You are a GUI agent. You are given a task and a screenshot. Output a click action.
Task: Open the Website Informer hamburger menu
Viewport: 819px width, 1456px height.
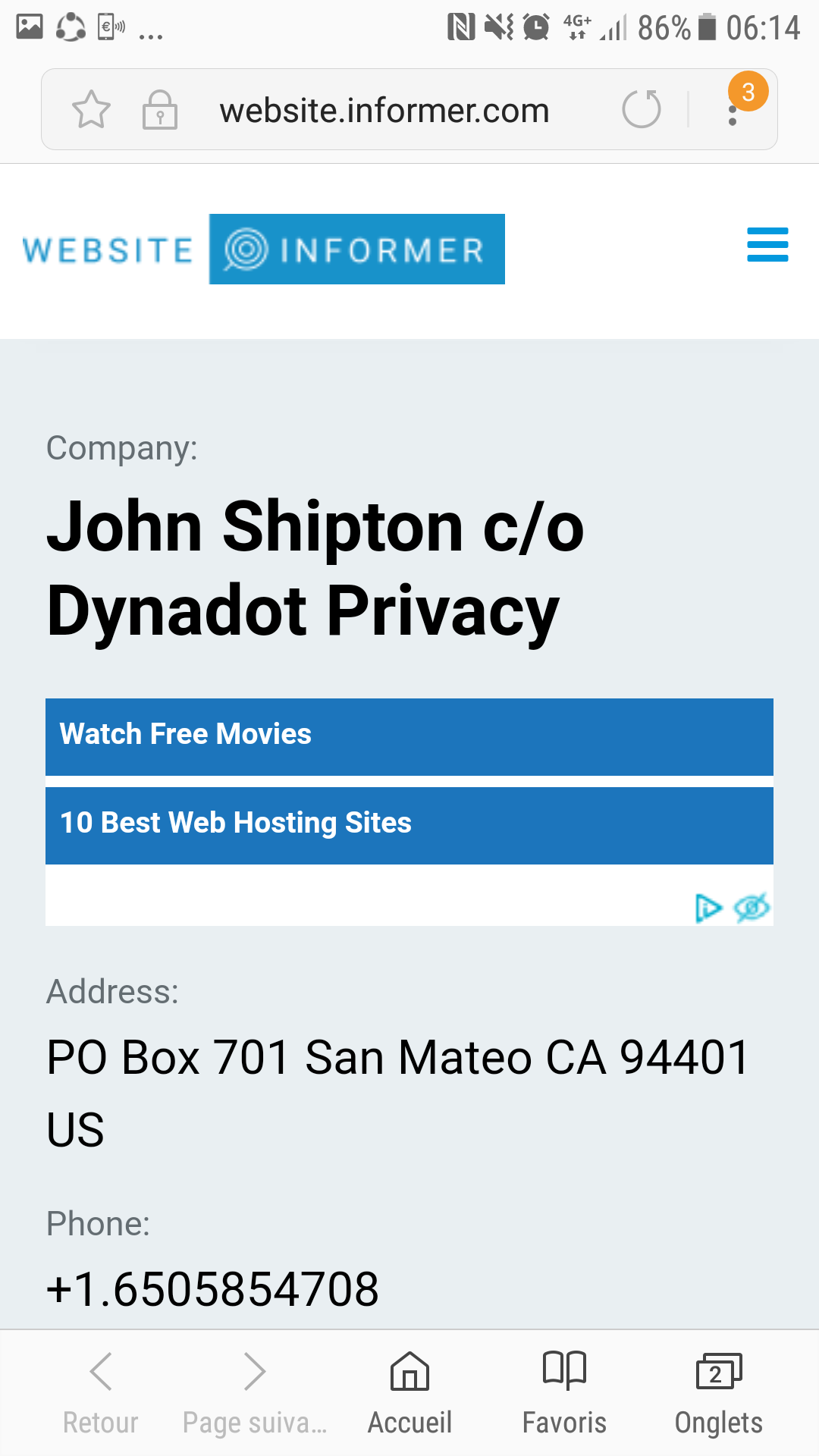767,245
